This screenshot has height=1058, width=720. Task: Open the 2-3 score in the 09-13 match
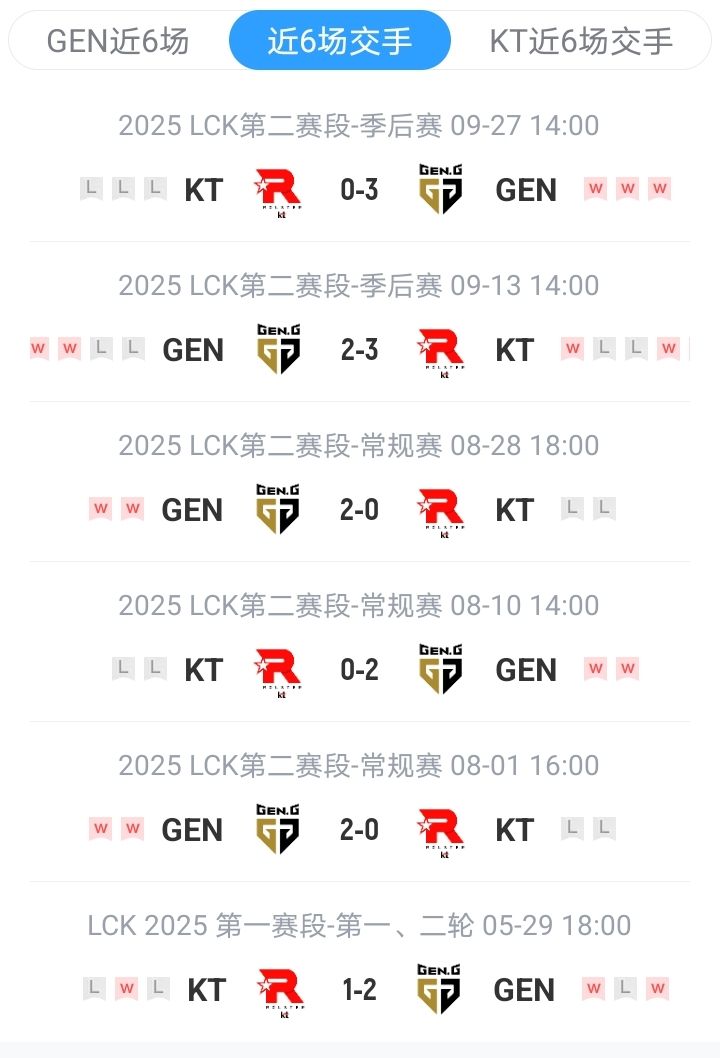pos(358,350)
